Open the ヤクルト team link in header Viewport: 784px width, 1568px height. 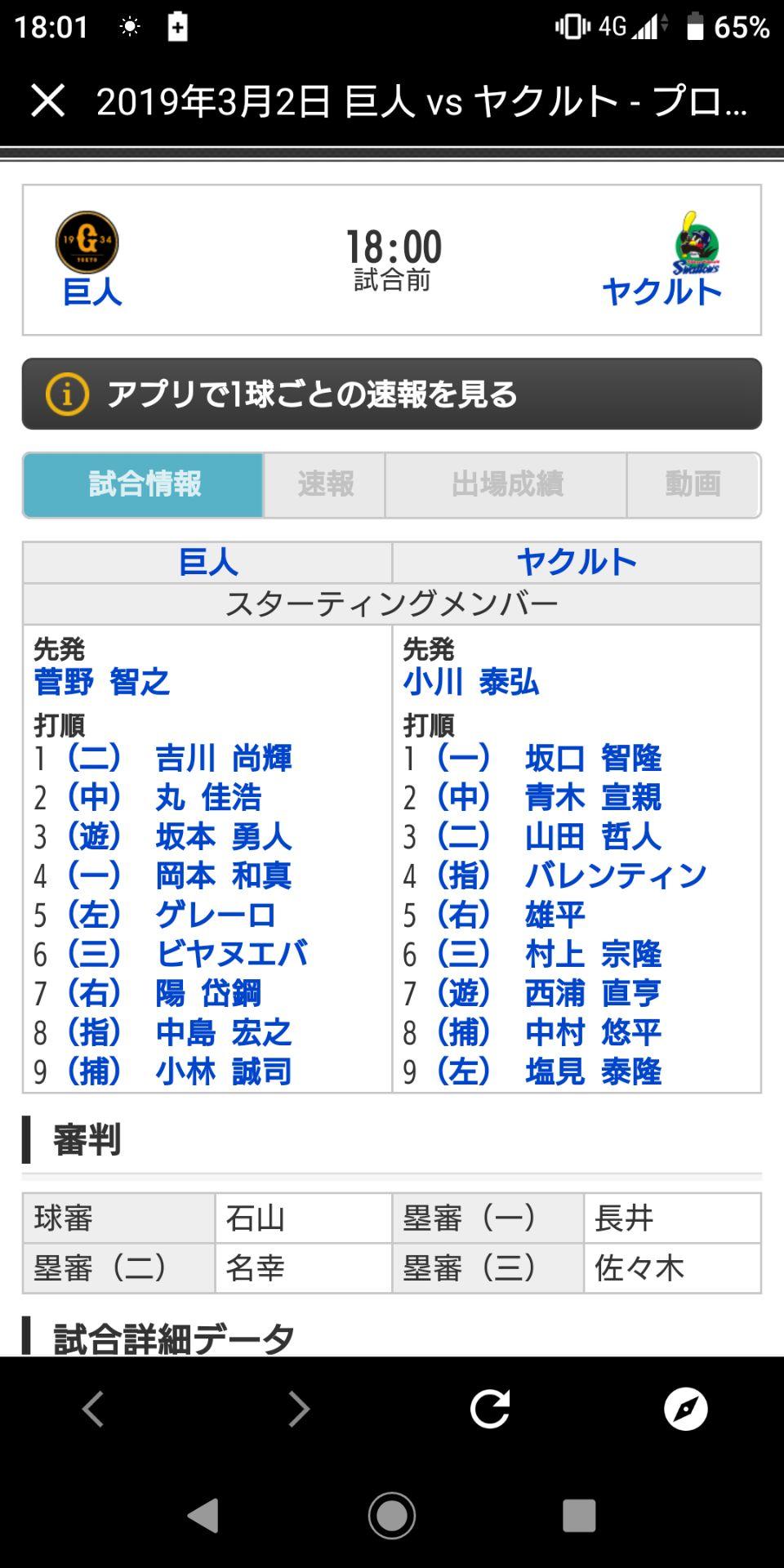(661, 292)
